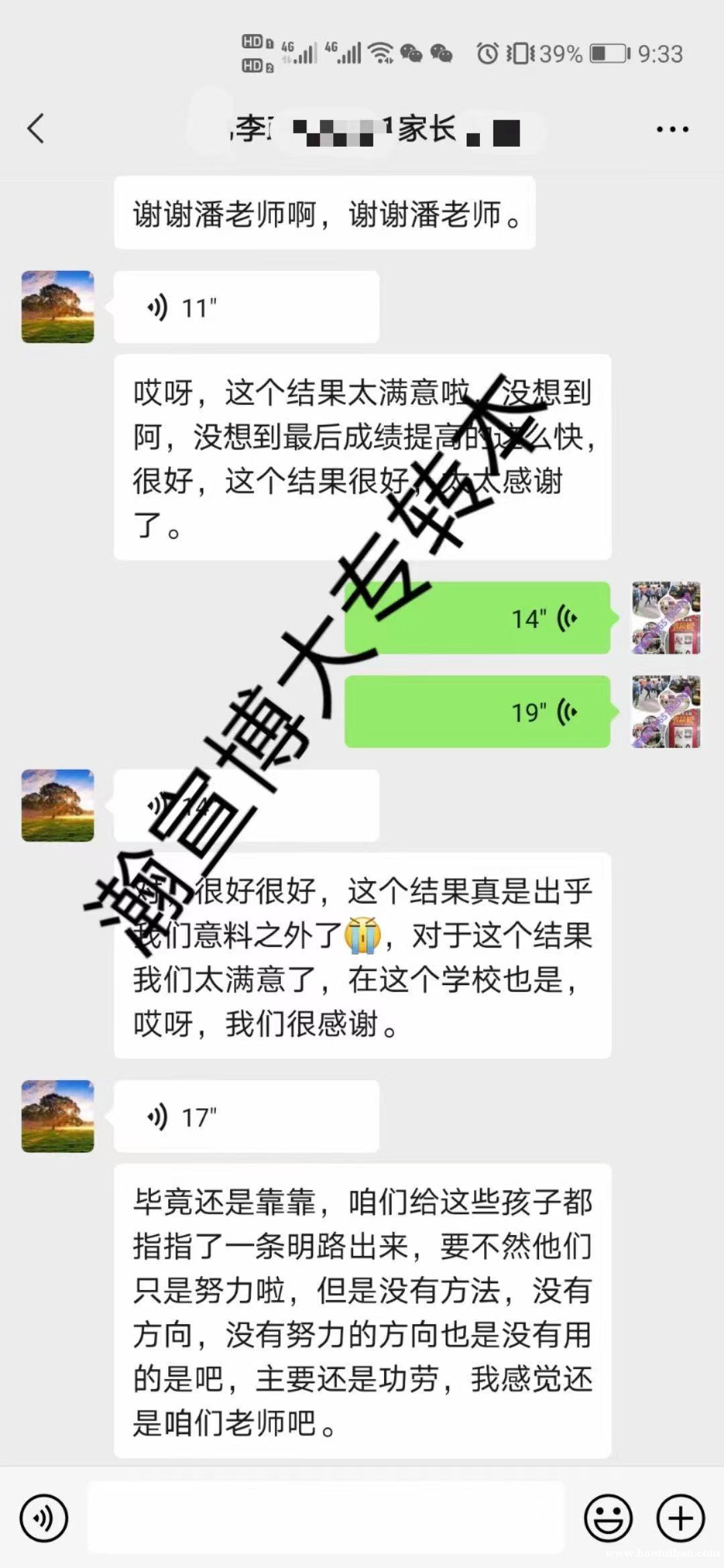Open the tree avatar's profile beside the 11-second voice

58,307
